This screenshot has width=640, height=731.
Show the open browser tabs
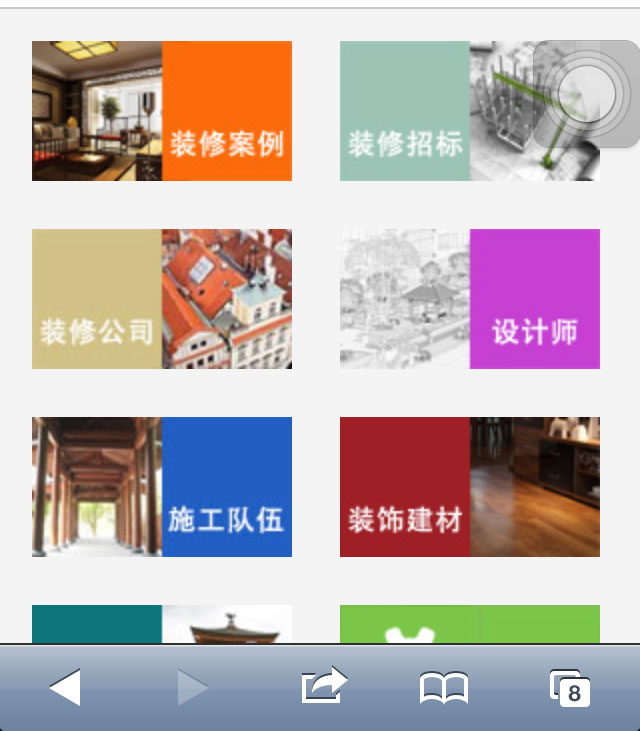click(570, 688)
